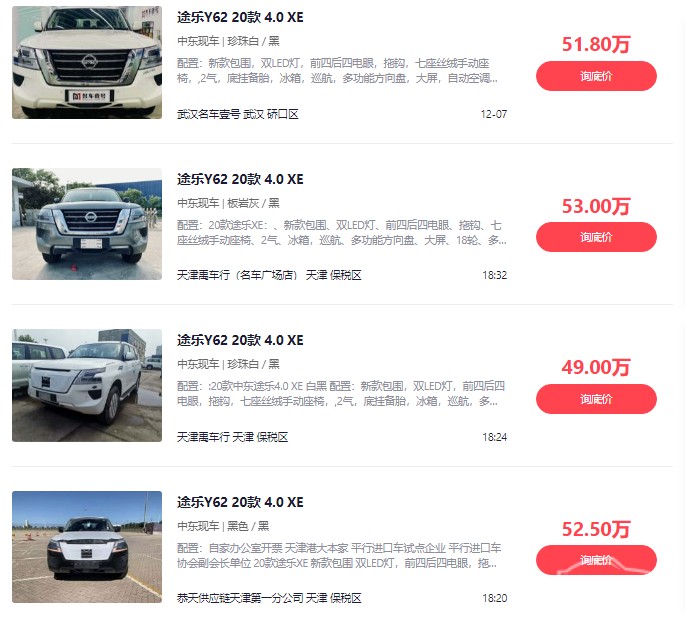
Task: View the 49.00万 珍珠白 途乐Y62 listing
Action: click(x=240, y=341)
